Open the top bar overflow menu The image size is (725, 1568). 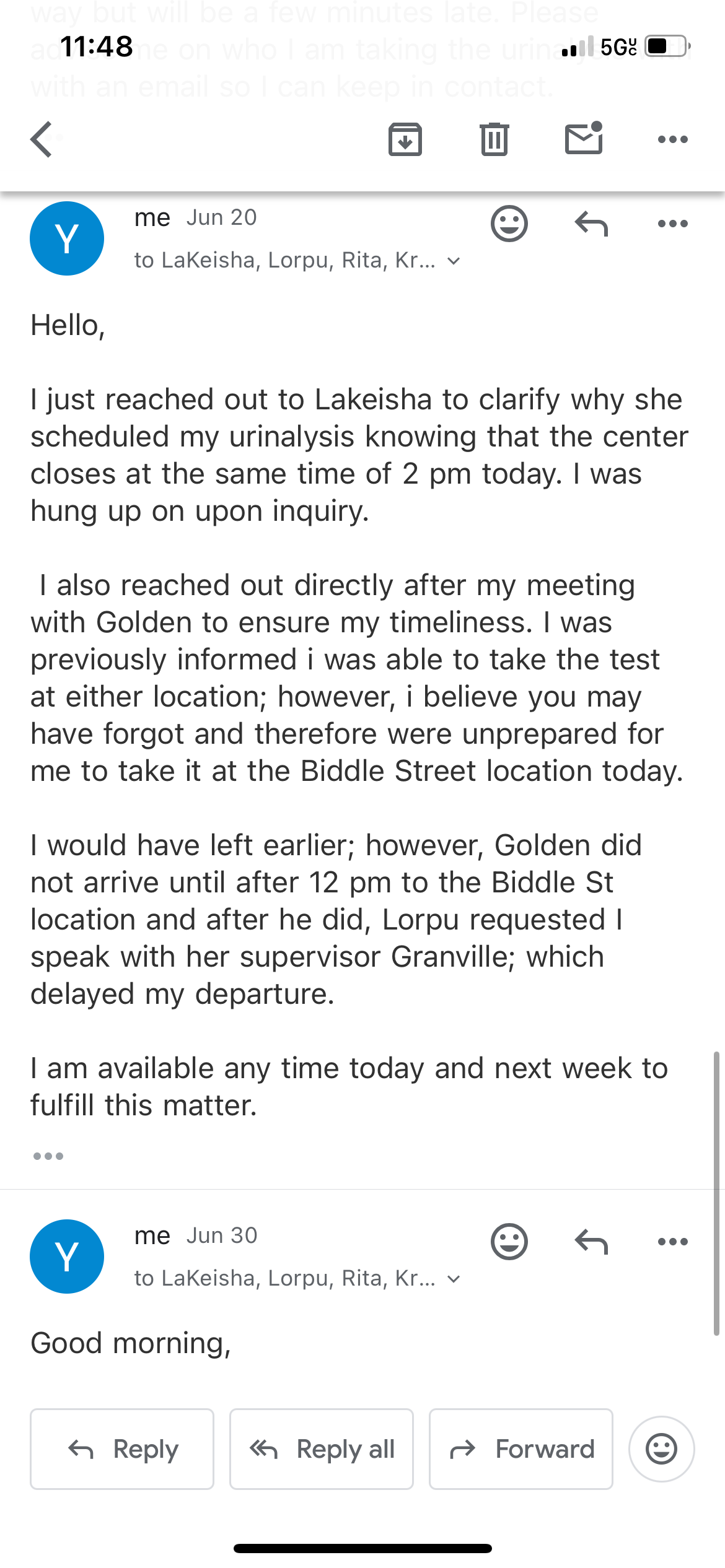tap(673, 139)
